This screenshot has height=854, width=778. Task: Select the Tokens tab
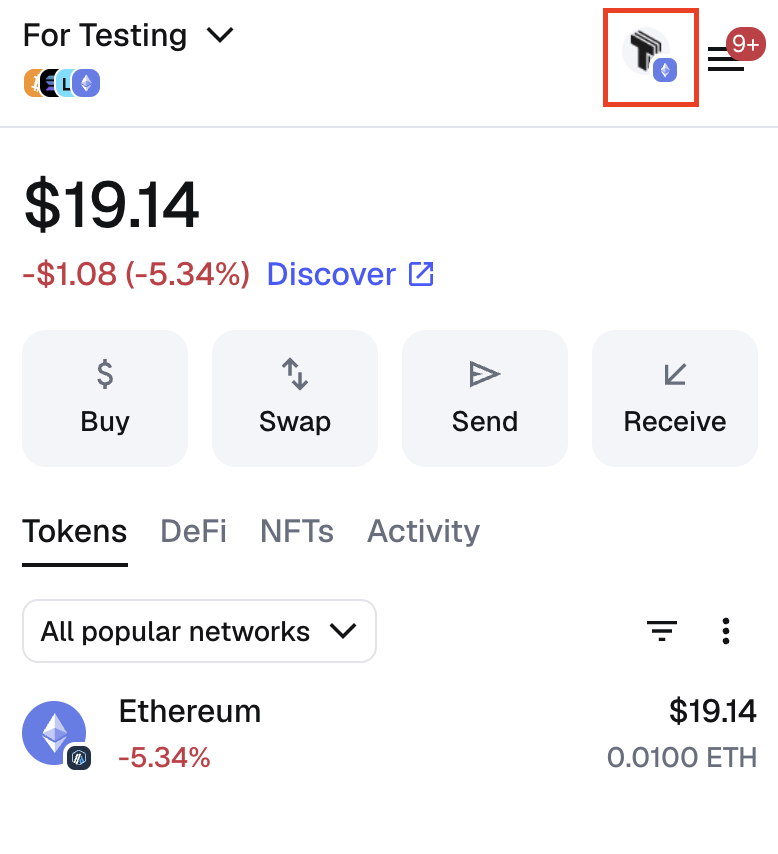tap(75, 531)
